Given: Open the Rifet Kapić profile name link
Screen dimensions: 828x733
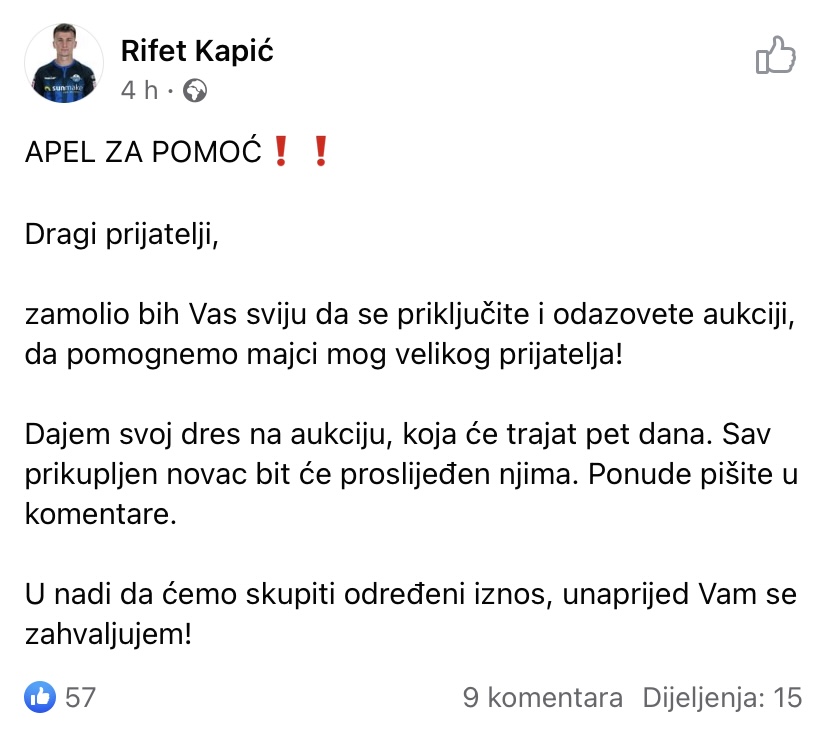Looking at the screenshot, I should click(x=196, y=50).
